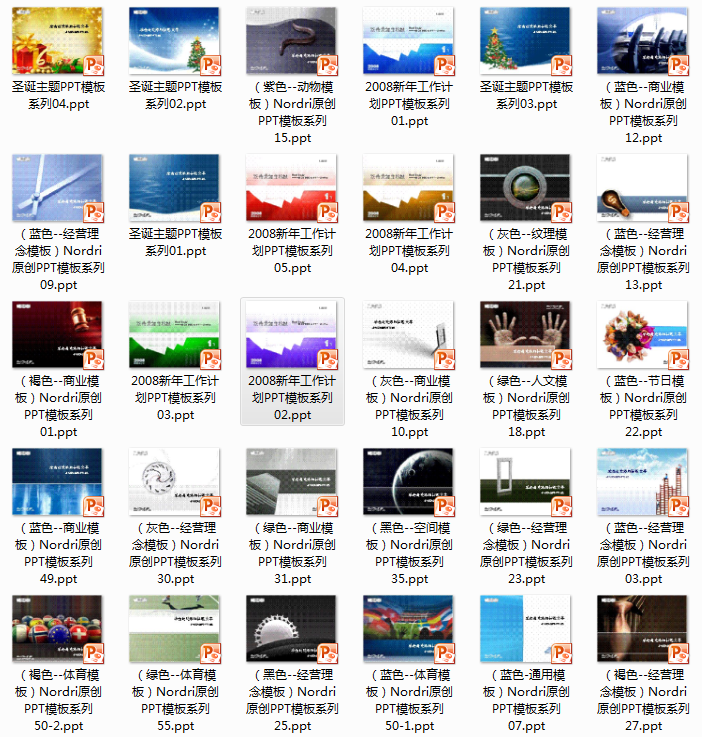Viewport: 702px width, 737px height.
Task: Select the 褐色--体育模板 series 50-2 file
Action: point(58,629)
